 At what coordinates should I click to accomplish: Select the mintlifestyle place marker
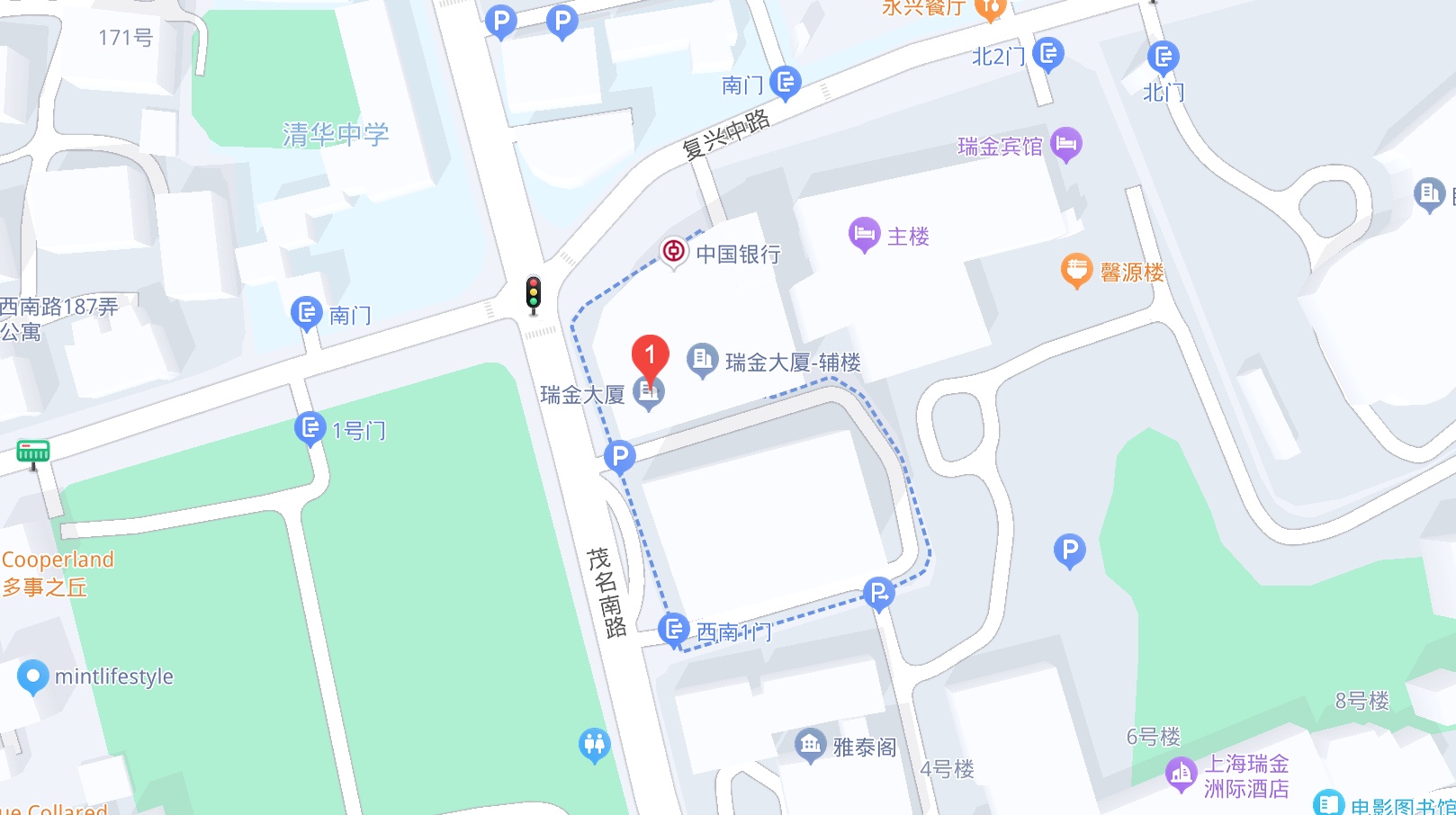(32, 676)
